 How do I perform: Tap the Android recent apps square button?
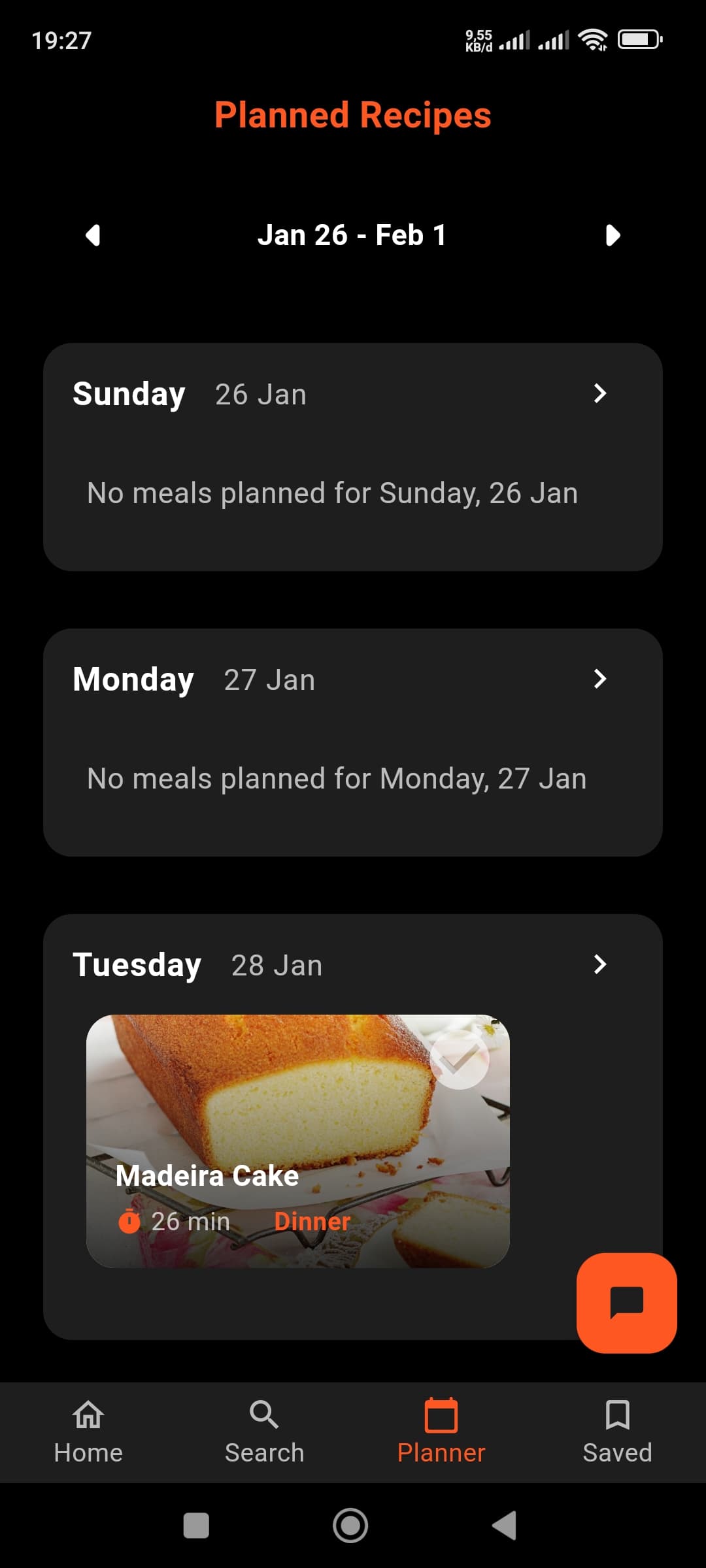196,1526
